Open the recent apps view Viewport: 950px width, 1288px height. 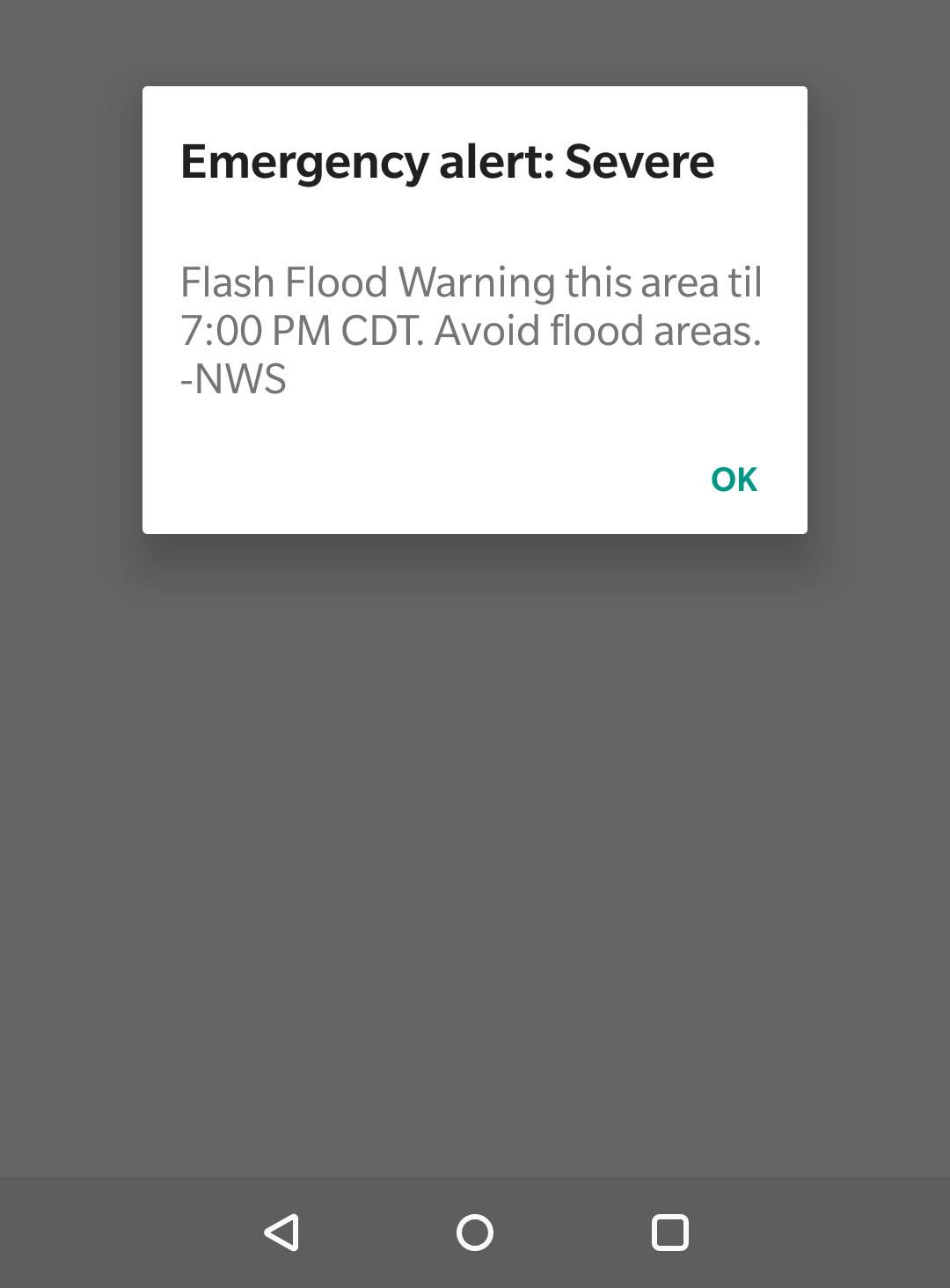click(669, 1232)
